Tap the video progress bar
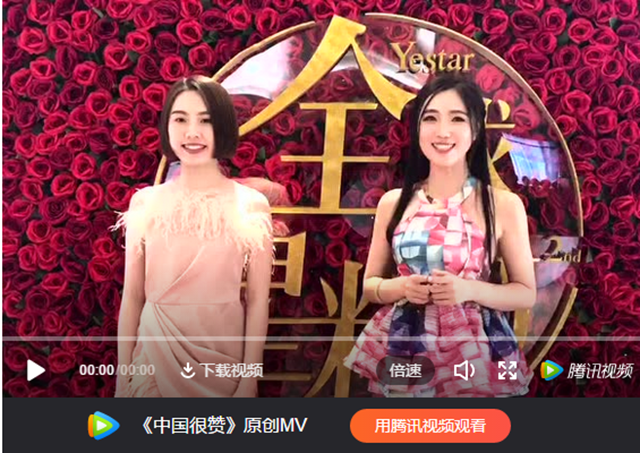This screenshot has height=453, width=640. 320,338
